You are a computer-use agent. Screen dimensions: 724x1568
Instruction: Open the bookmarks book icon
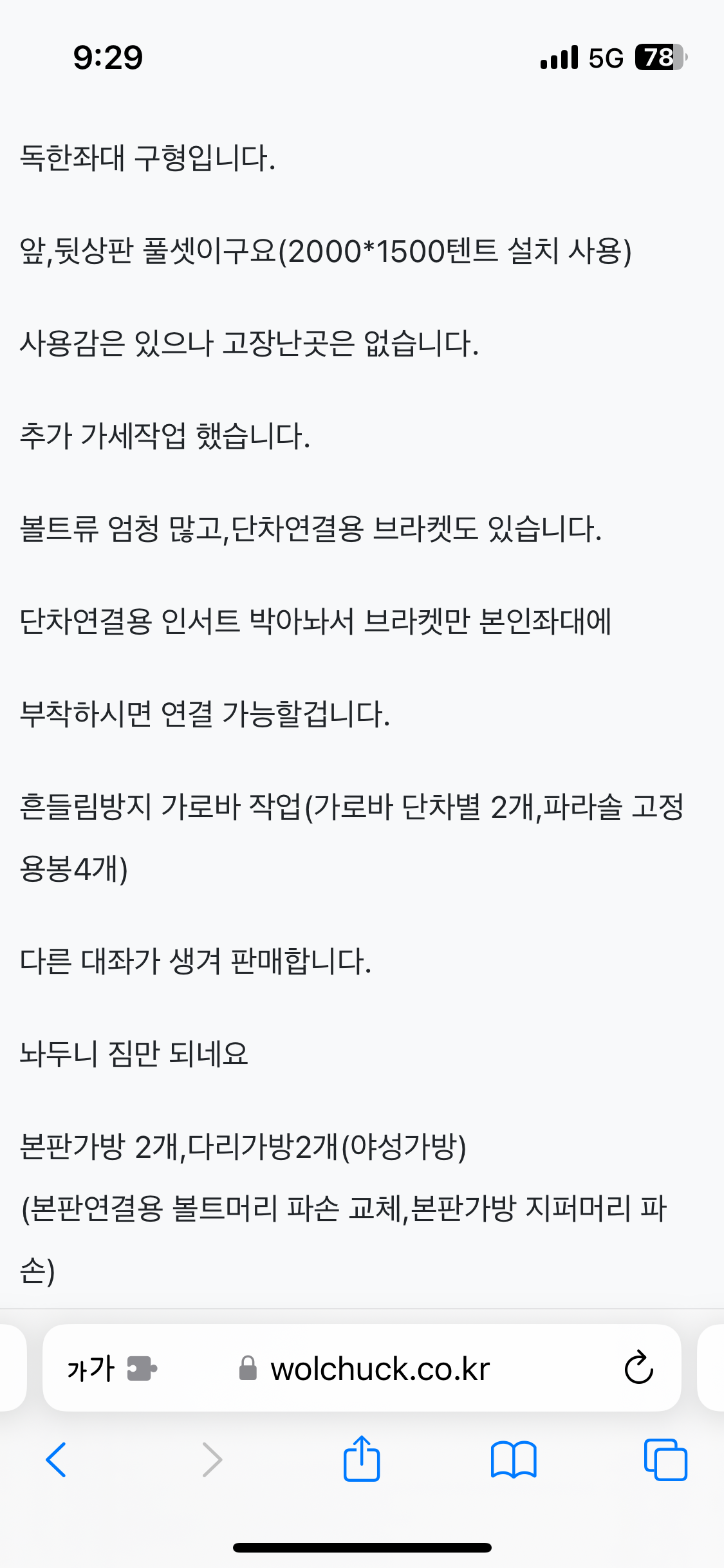tap(514, 1459)
